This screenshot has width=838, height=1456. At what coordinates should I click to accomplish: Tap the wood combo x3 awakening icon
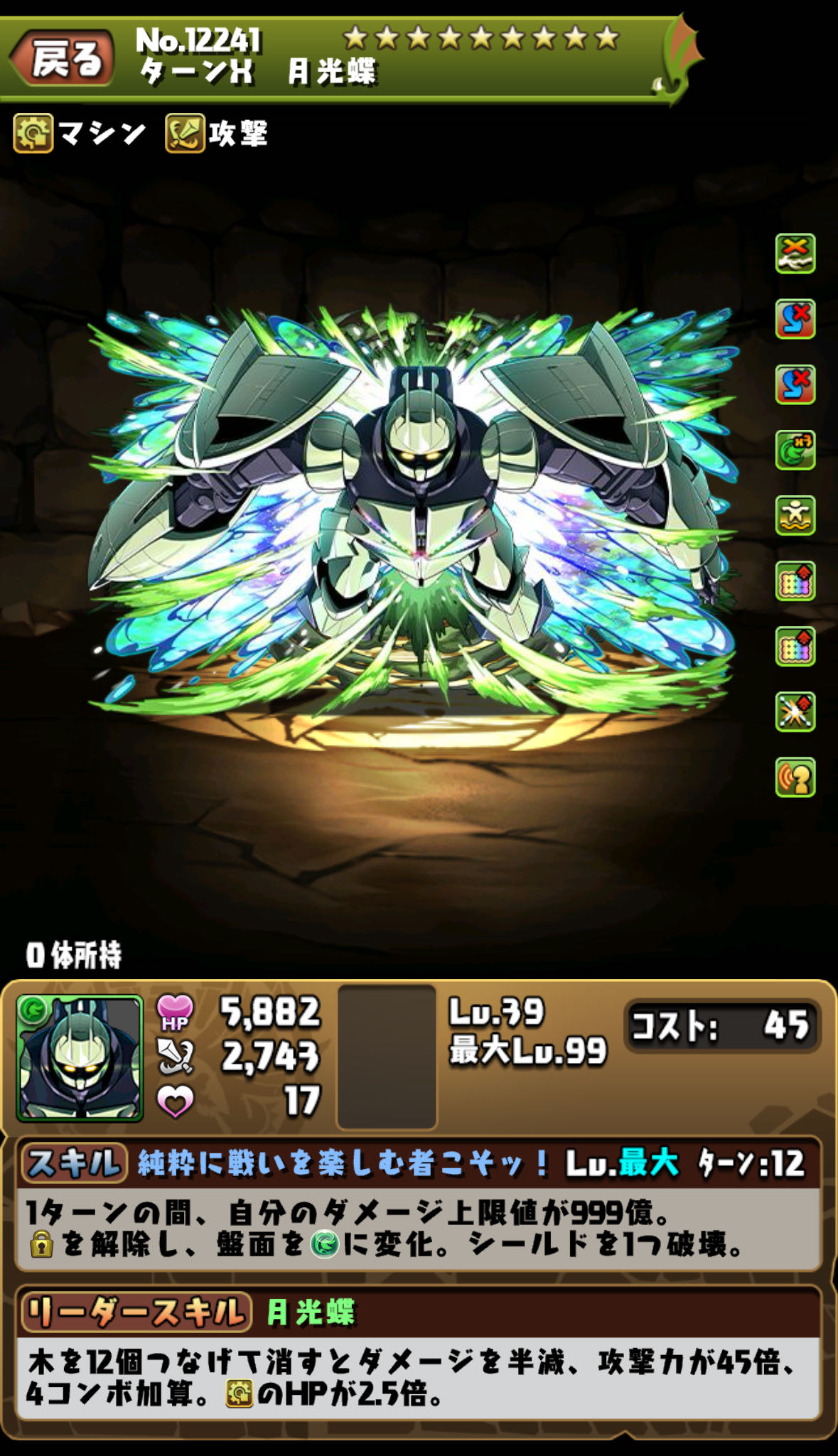pyautogui.click(x=795, y=450)
